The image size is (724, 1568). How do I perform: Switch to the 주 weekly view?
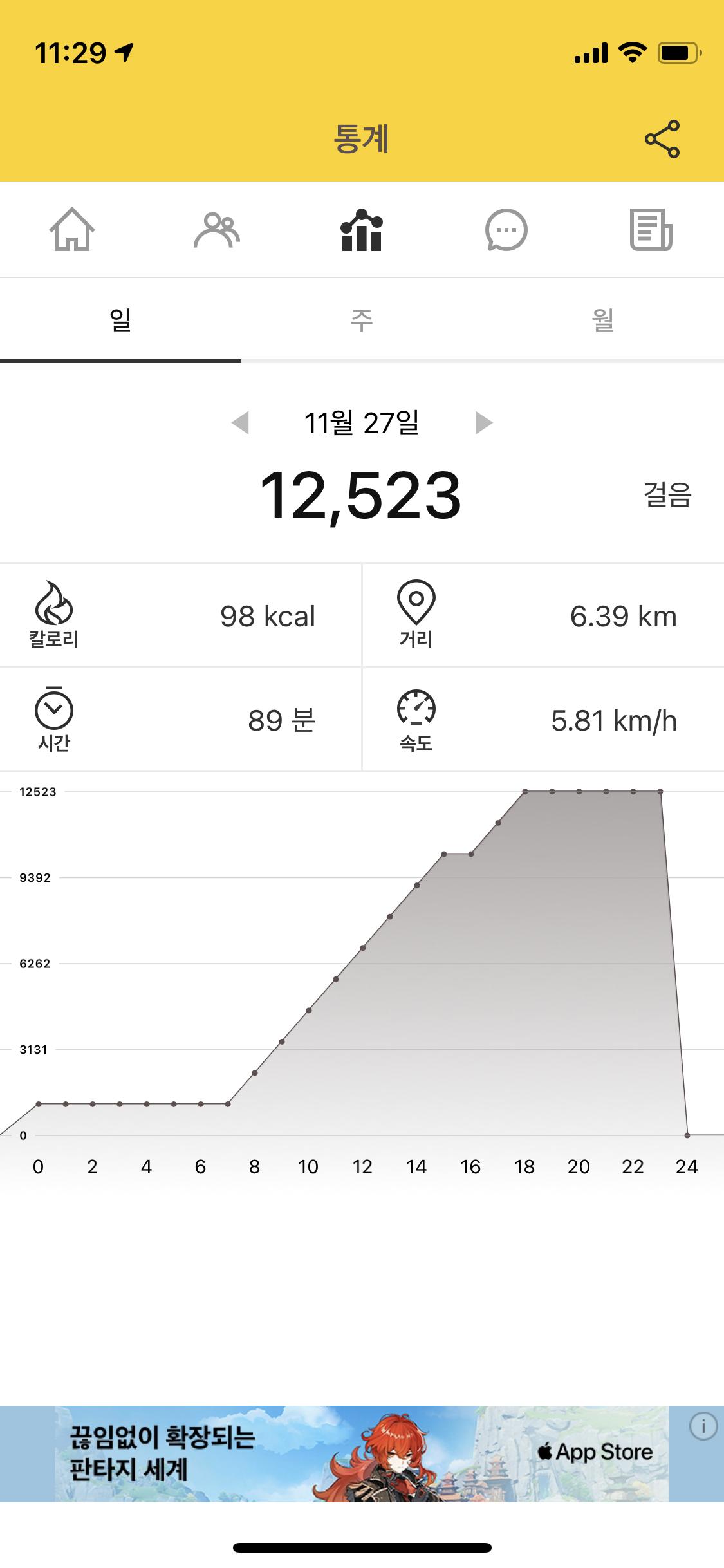(362, 320)
